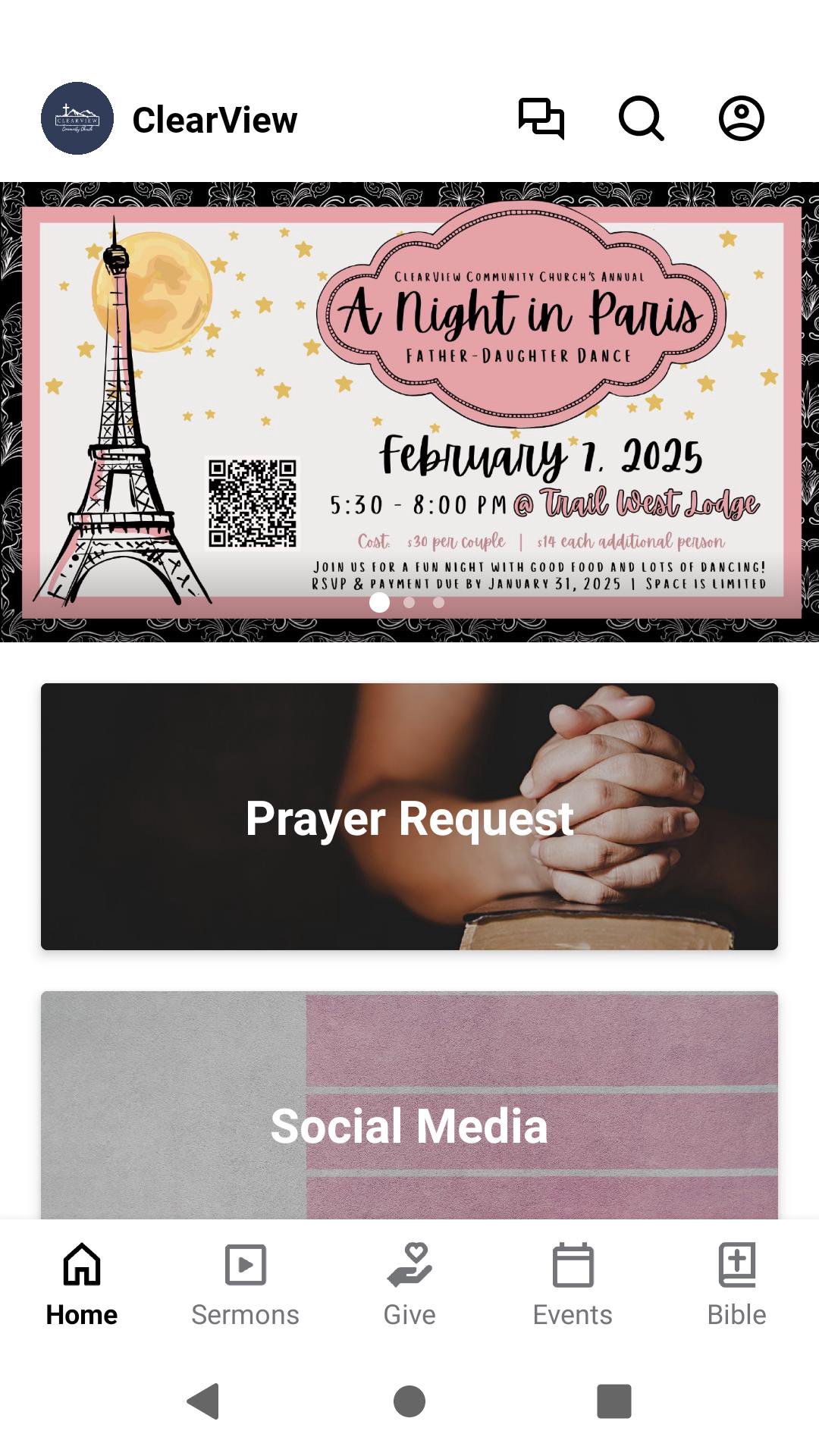
Task: Open the search icon
Action: pyautogui.click(x=642, y=119)
